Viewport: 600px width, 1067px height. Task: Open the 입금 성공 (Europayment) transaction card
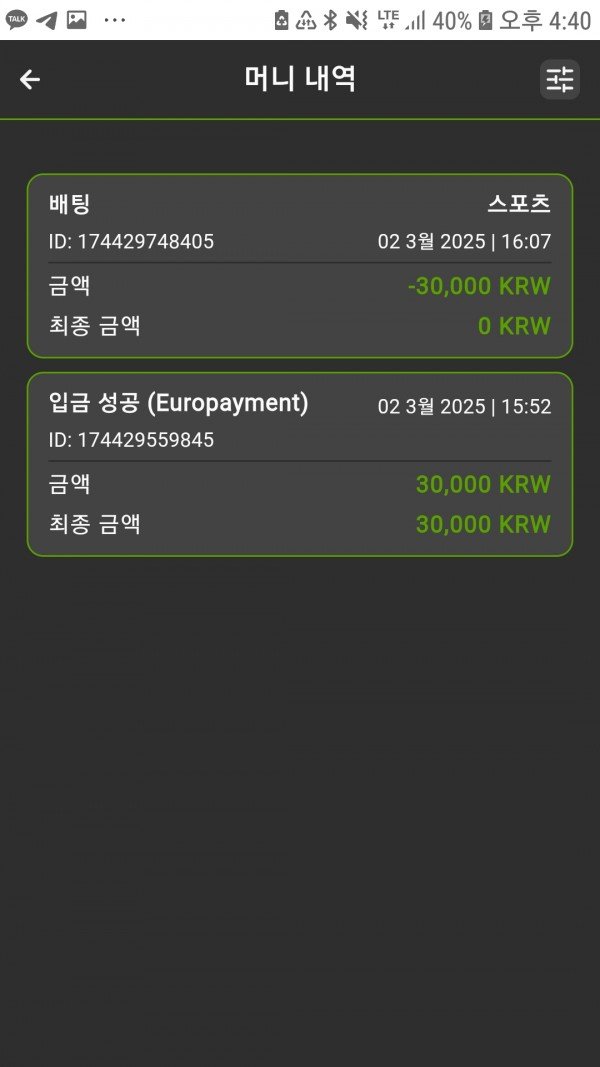click(x=300, y=464)
